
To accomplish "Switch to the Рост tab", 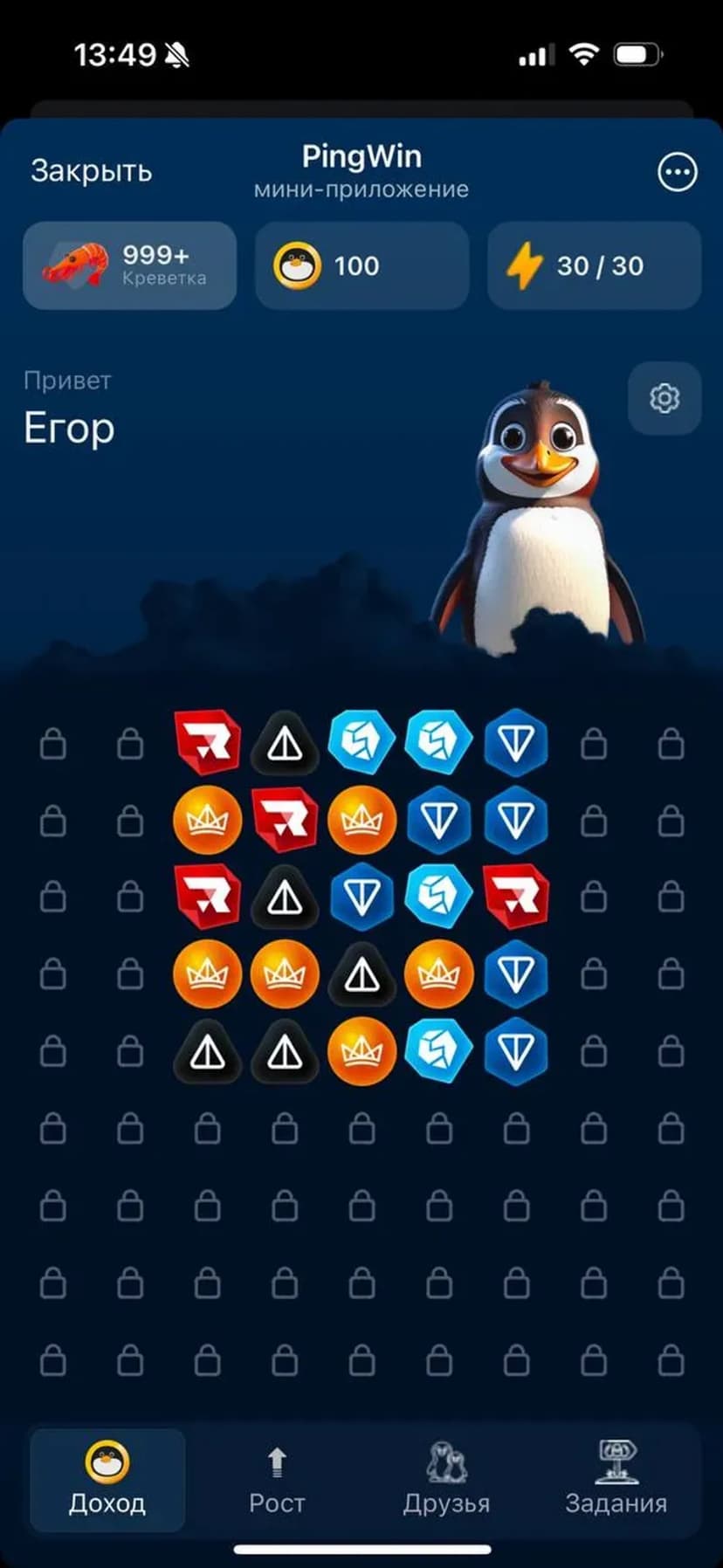I will point(277,1481).
